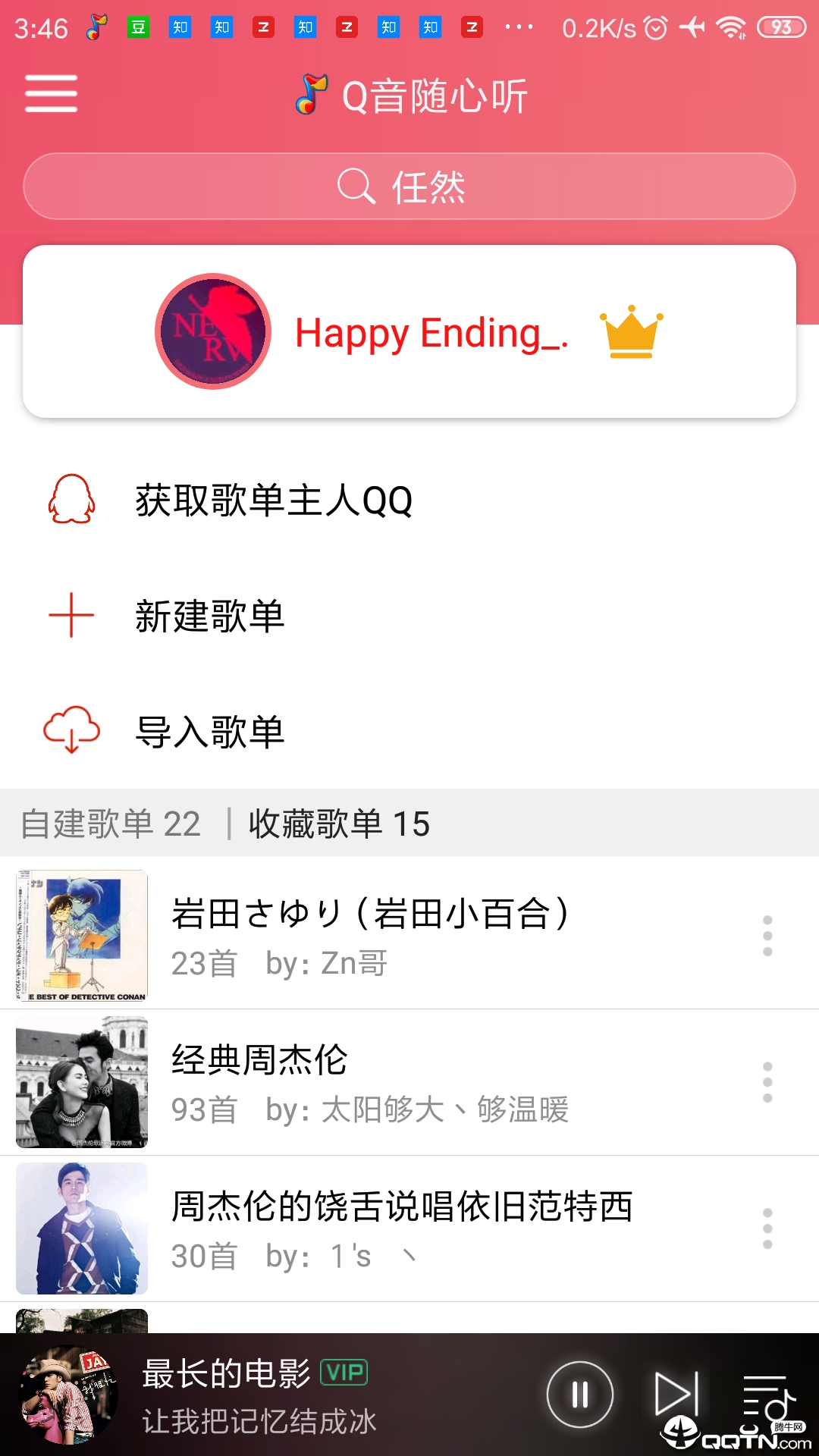Switch to 收藏歌单 15 tab
This screenshot has height=1456, width=819.
tap(337, 825)
